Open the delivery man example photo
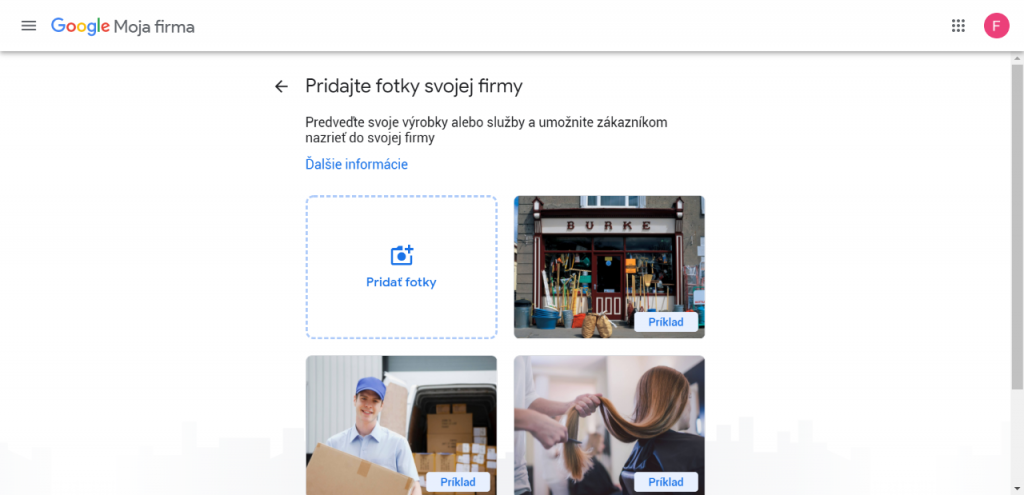Image resolution: width=1024 pixels, height=495 pixels. (401, 420)
